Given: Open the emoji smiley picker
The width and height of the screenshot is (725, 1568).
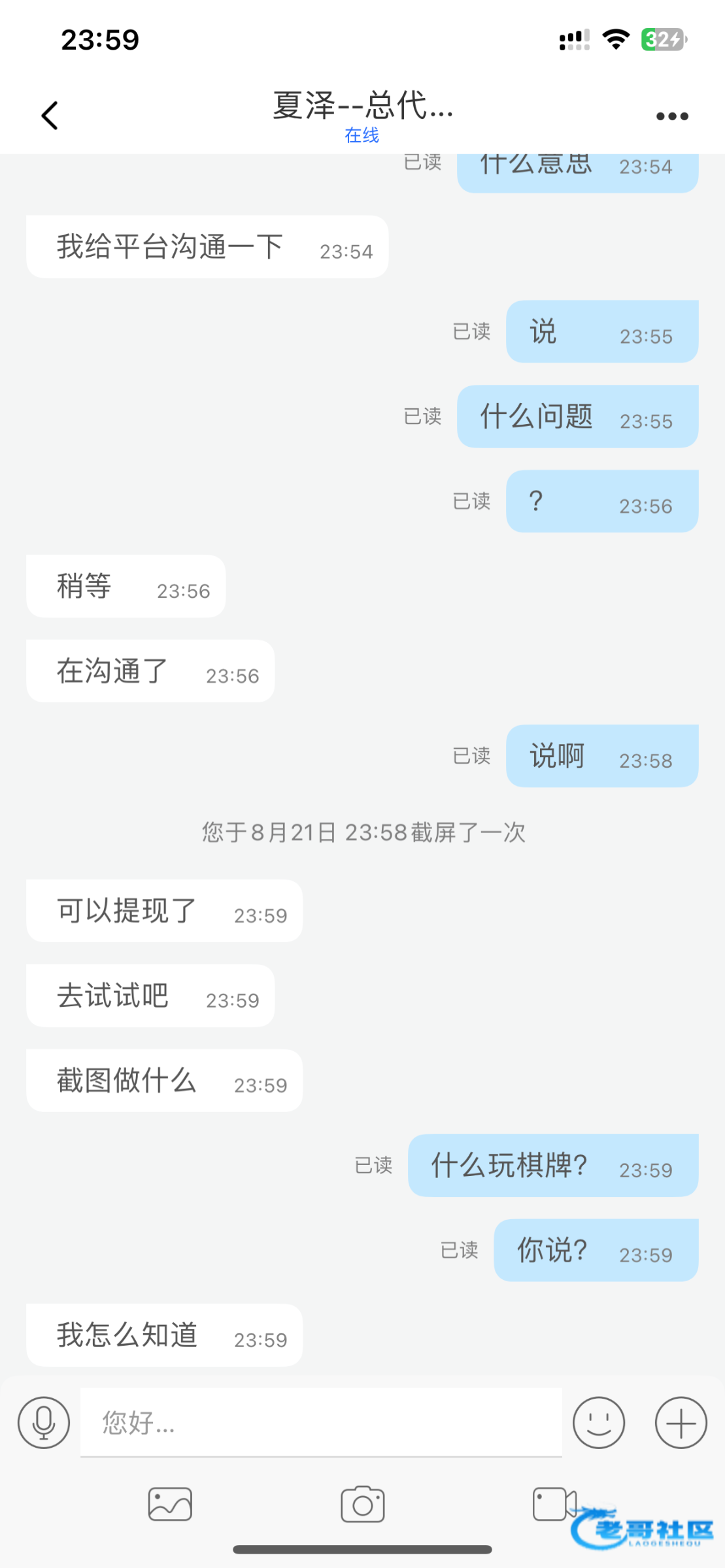Looking at the screenshot, I should tap(598, 1422).
